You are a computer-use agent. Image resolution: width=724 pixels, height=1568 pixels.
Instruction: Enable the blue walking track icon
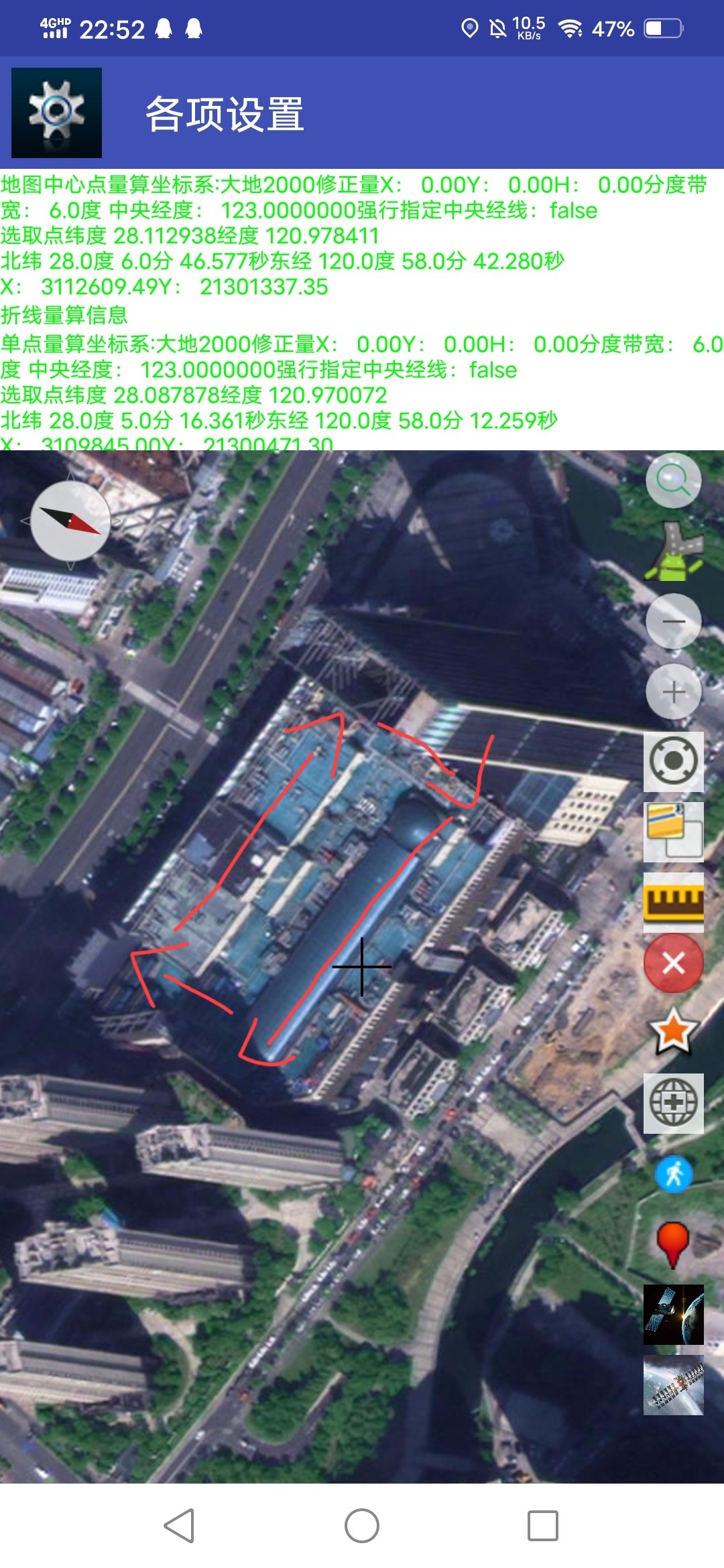point(673,1174)
